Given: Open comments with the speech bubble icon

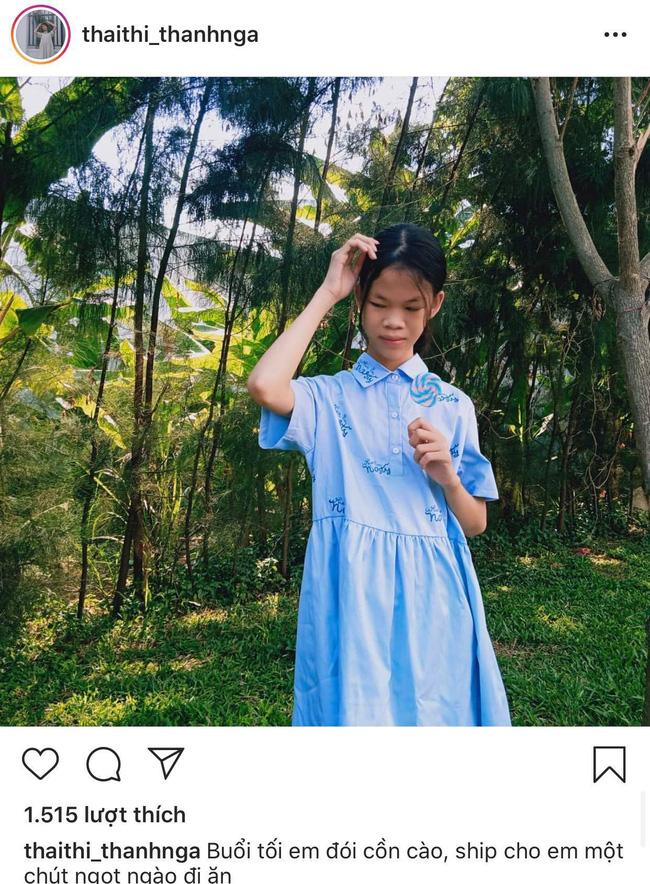Looking at the screenshot, I should coord(103,764).
